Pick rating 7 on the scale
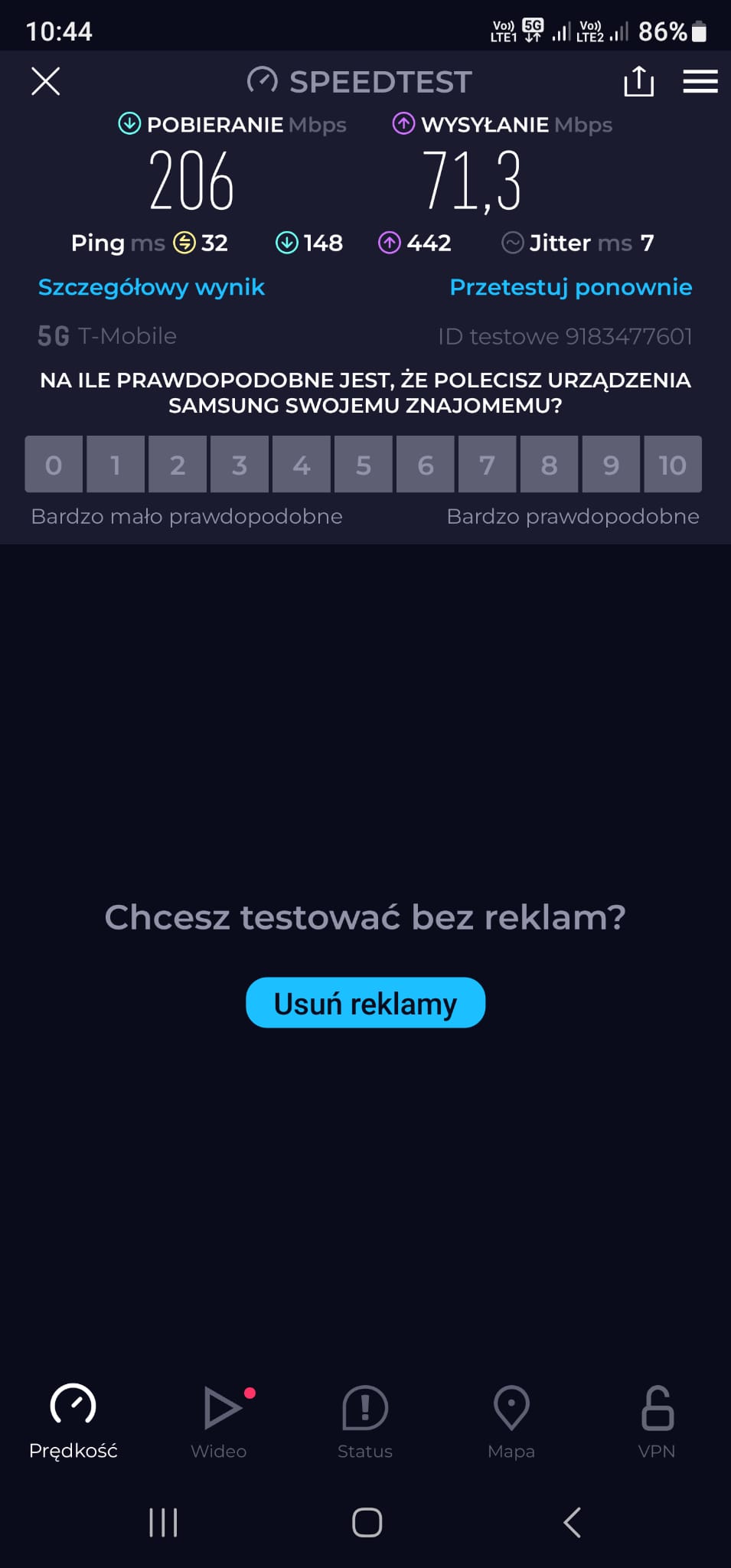Screen dimensions: 731x1568 (x=487, y=465)
